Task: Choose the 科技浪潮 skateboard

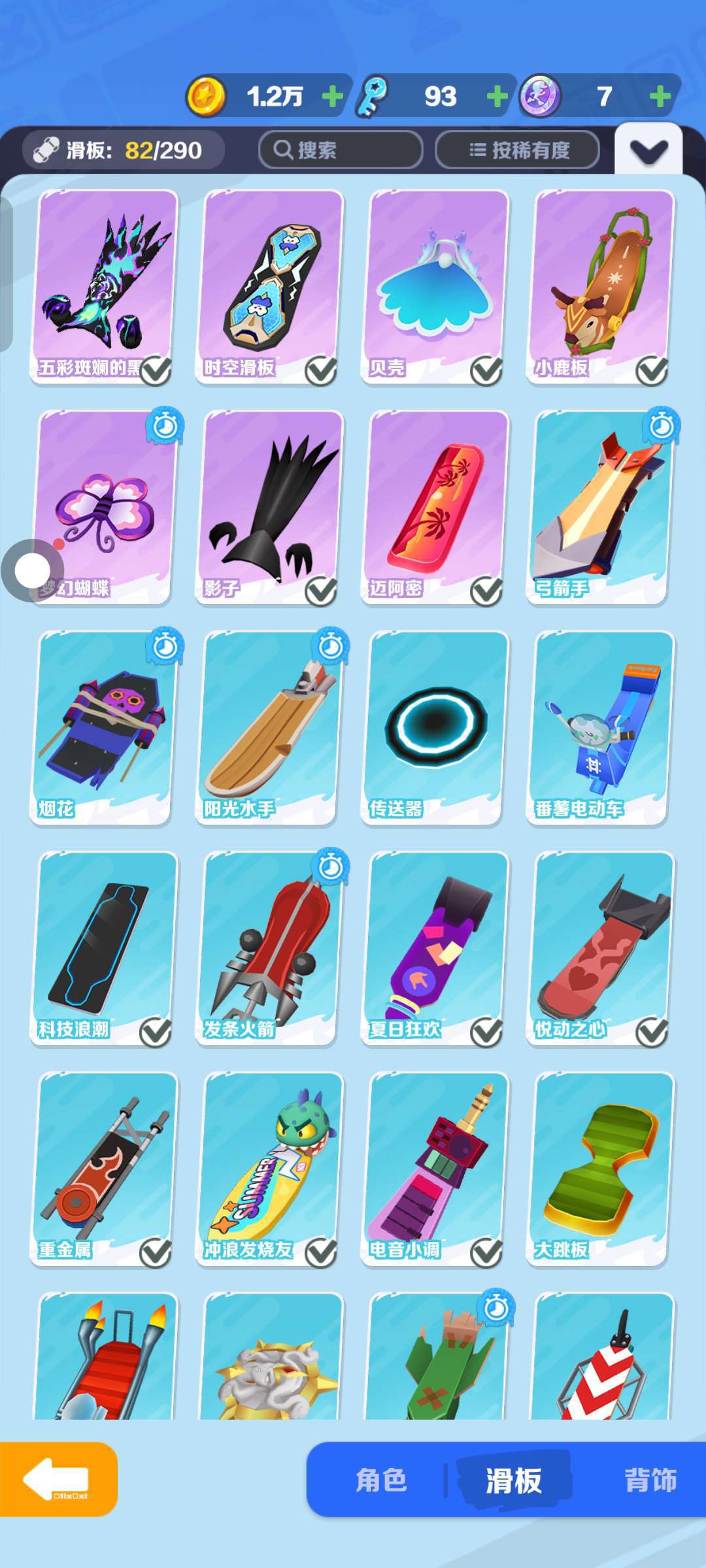Action: click(x=106, y=948)
